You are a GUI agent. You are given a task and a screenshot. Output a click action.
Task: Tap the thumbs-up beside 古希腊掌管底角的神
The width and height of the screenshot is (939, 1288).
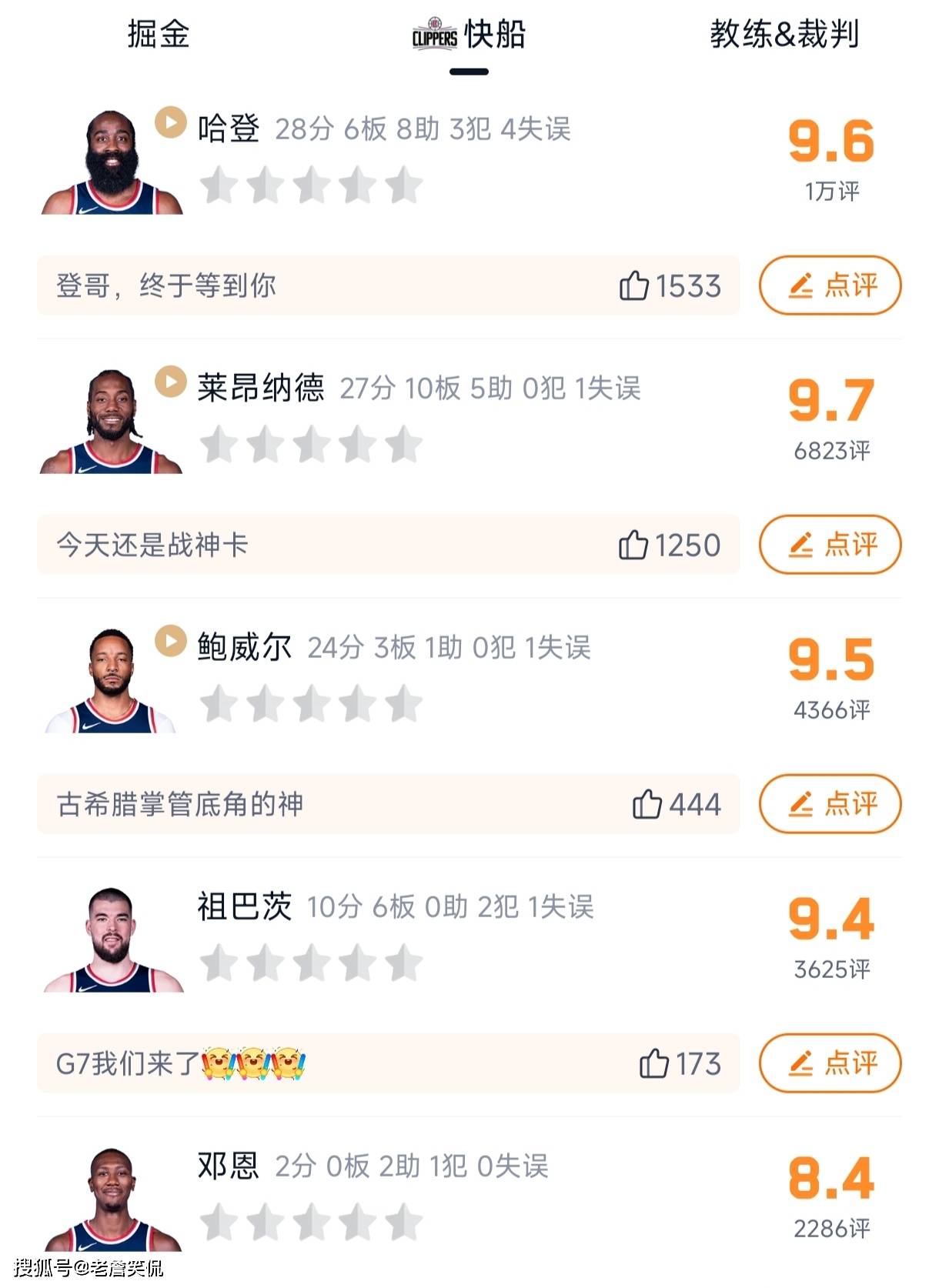[647, 804]
